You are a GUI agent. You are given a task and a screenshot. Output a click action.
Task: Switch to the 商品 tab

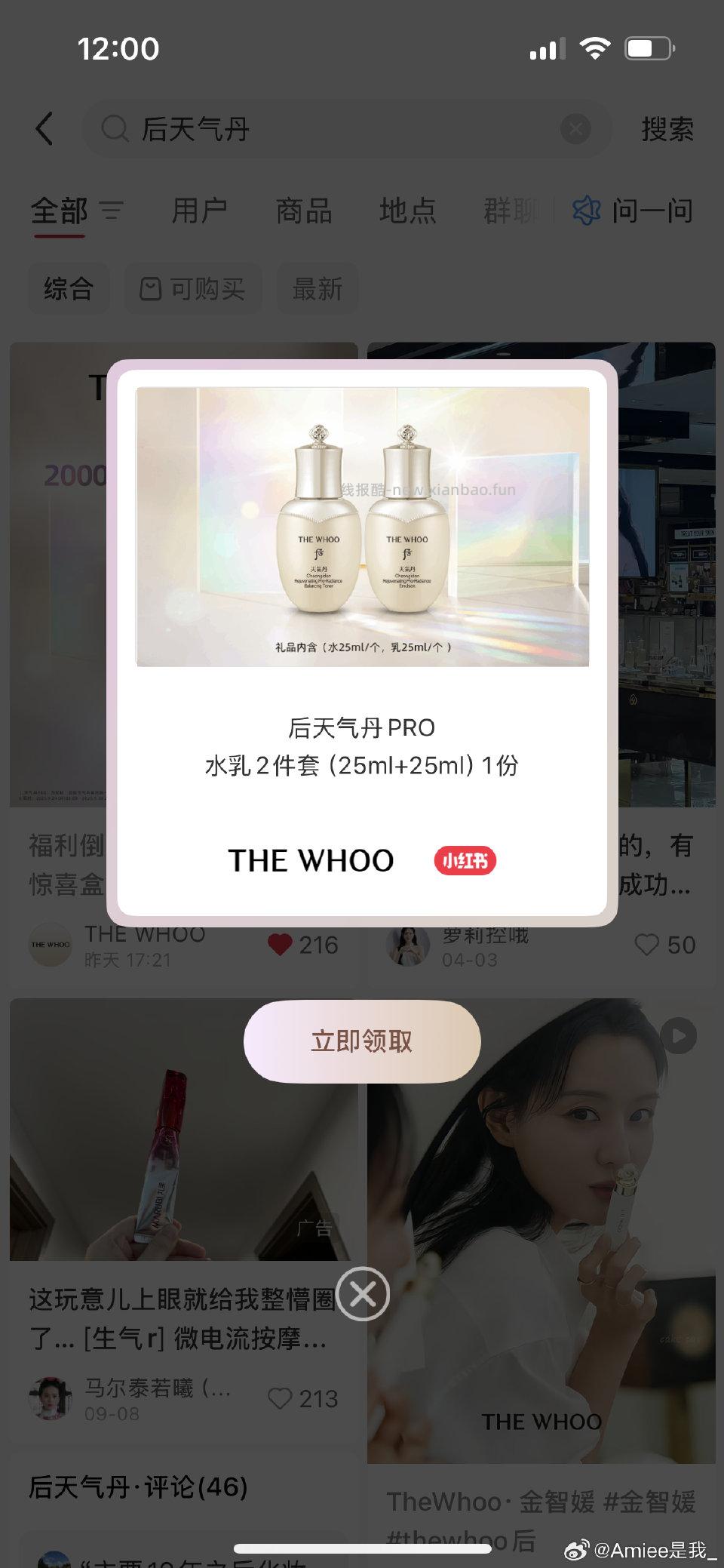pyautogui.click(x=303, y=211)
